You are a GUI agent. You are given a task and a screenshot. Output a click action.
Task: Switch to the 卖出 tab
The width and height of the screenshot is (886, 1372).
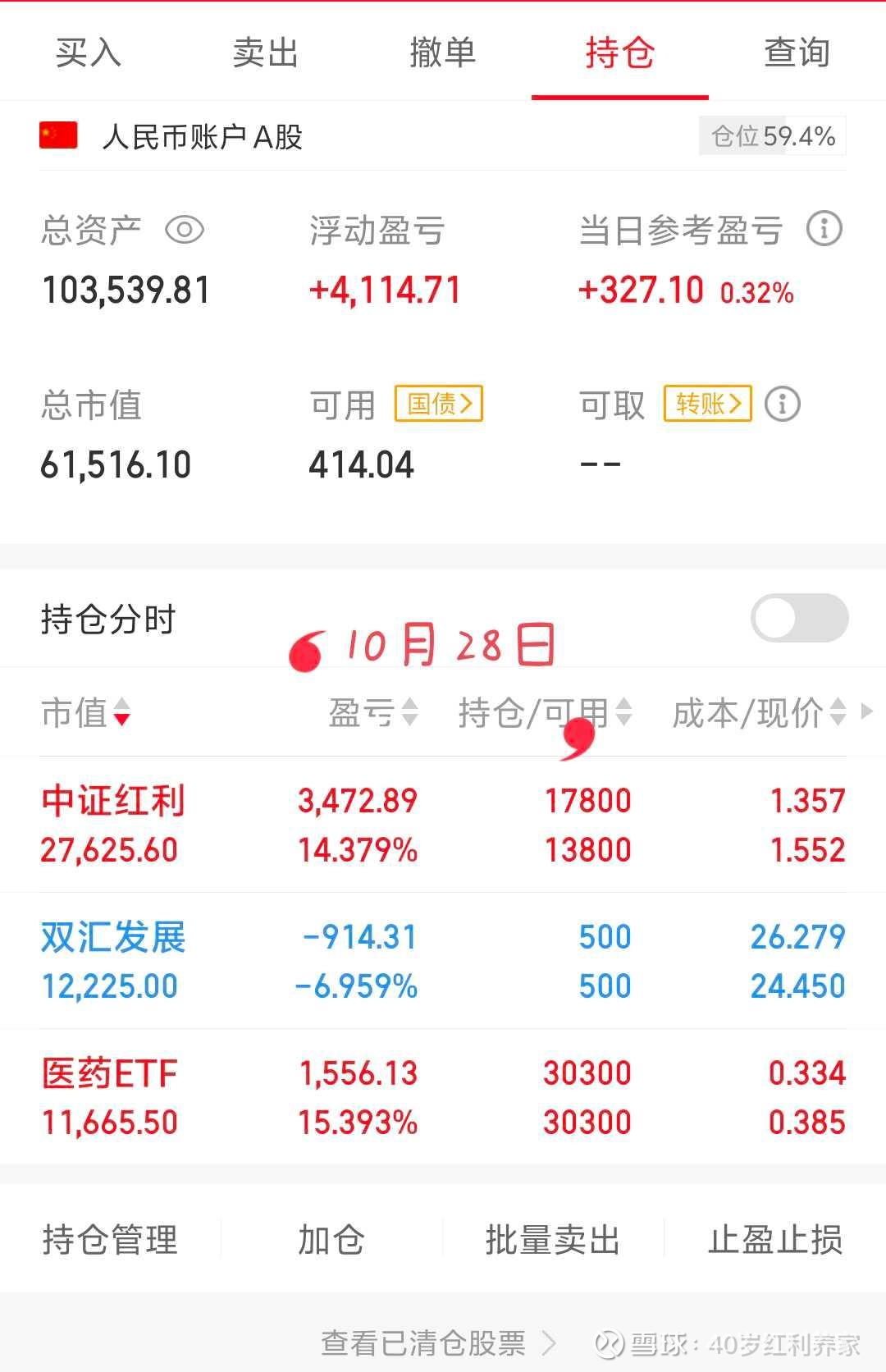(264, 52)
